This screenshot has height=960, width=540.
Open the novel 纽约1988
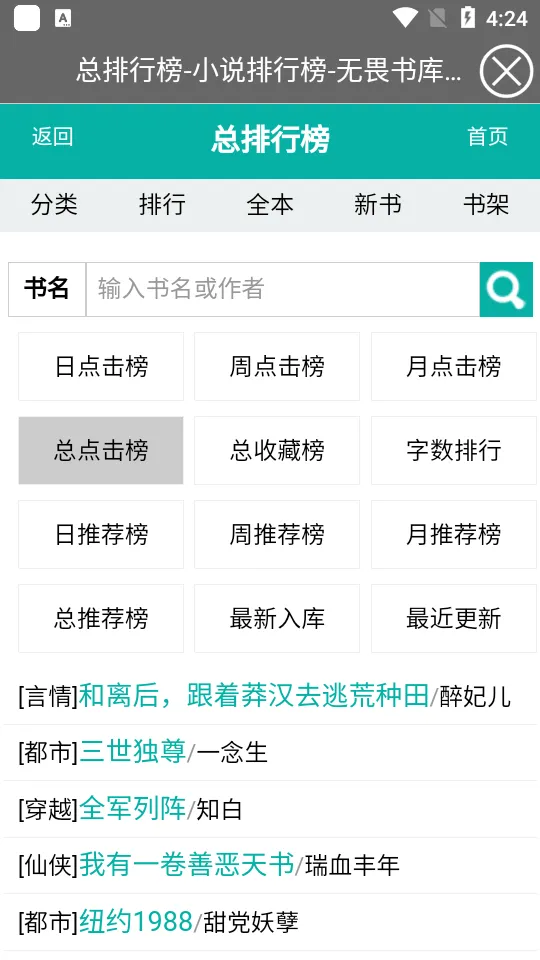pos(136,921)
